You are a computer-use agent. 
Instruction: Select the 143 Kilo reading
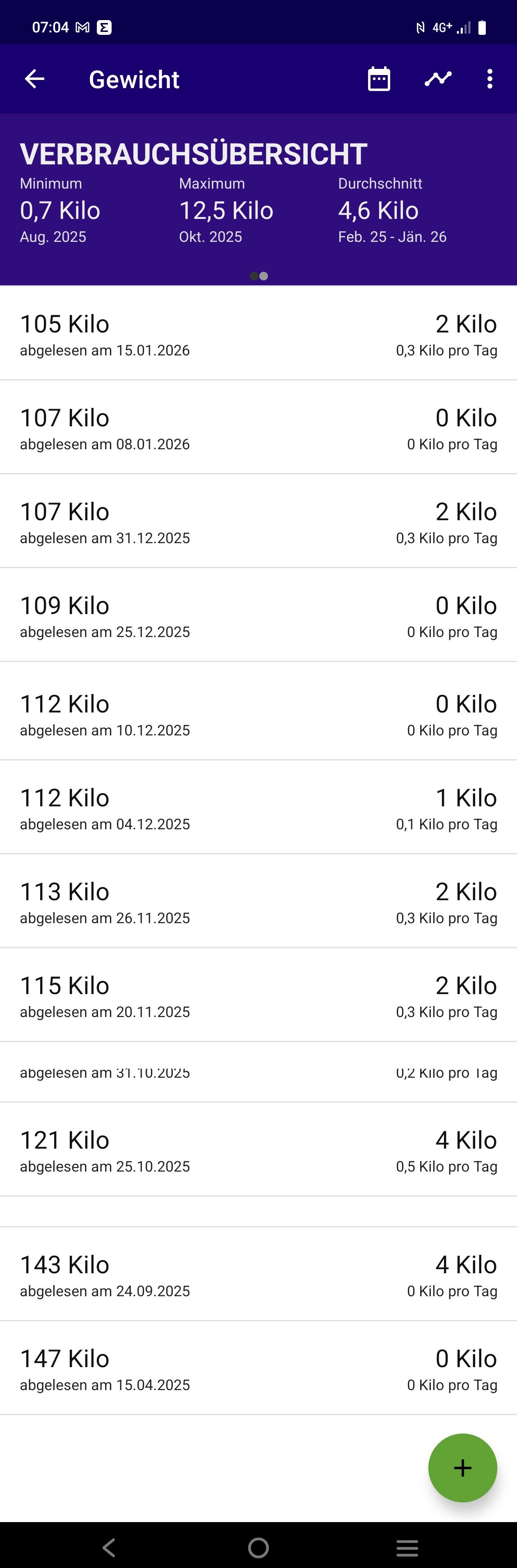click(x=258, y=1274)
